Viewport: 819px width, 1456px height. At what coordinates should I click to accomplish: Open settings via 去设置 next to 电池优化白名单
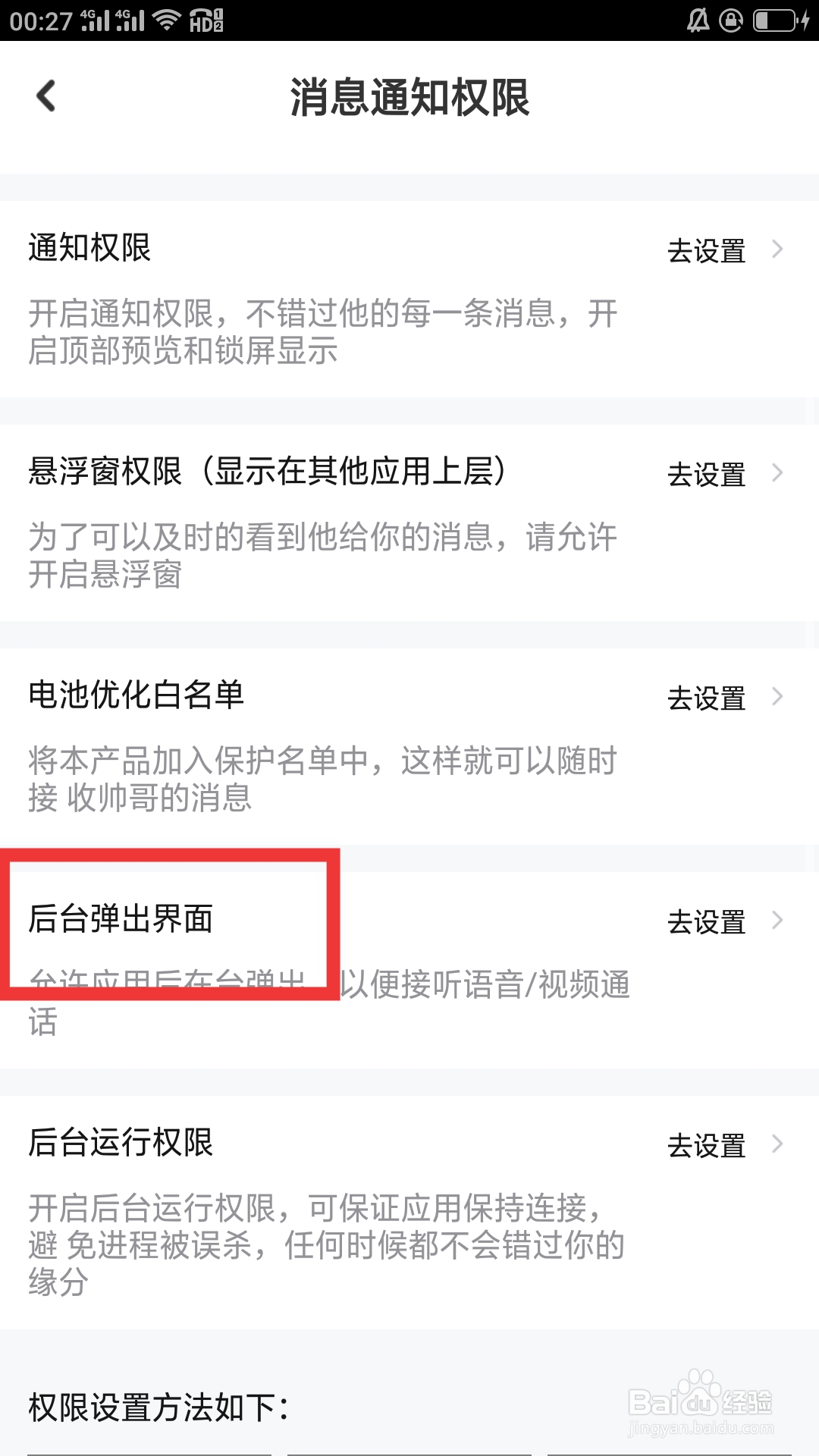click(x=705, y=696)
